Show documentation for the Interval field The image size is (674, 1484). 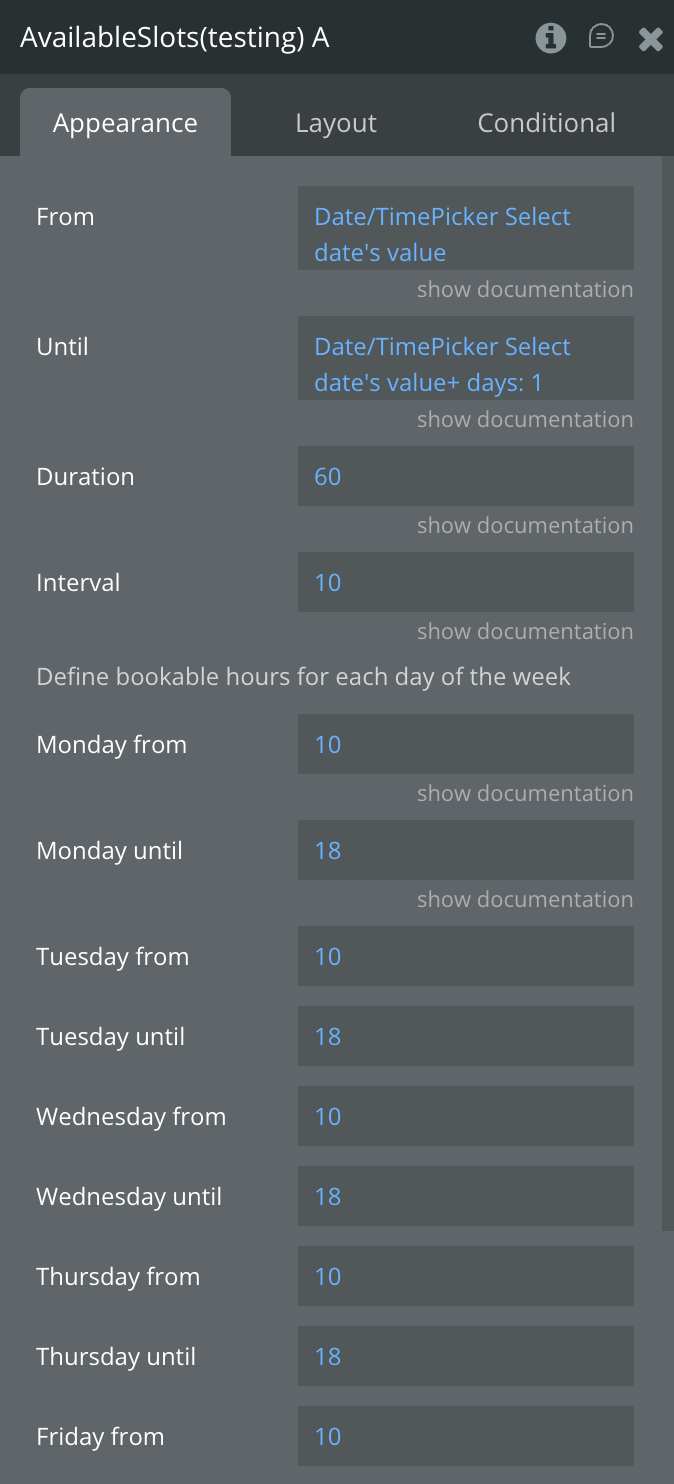(x=525, y=632)
